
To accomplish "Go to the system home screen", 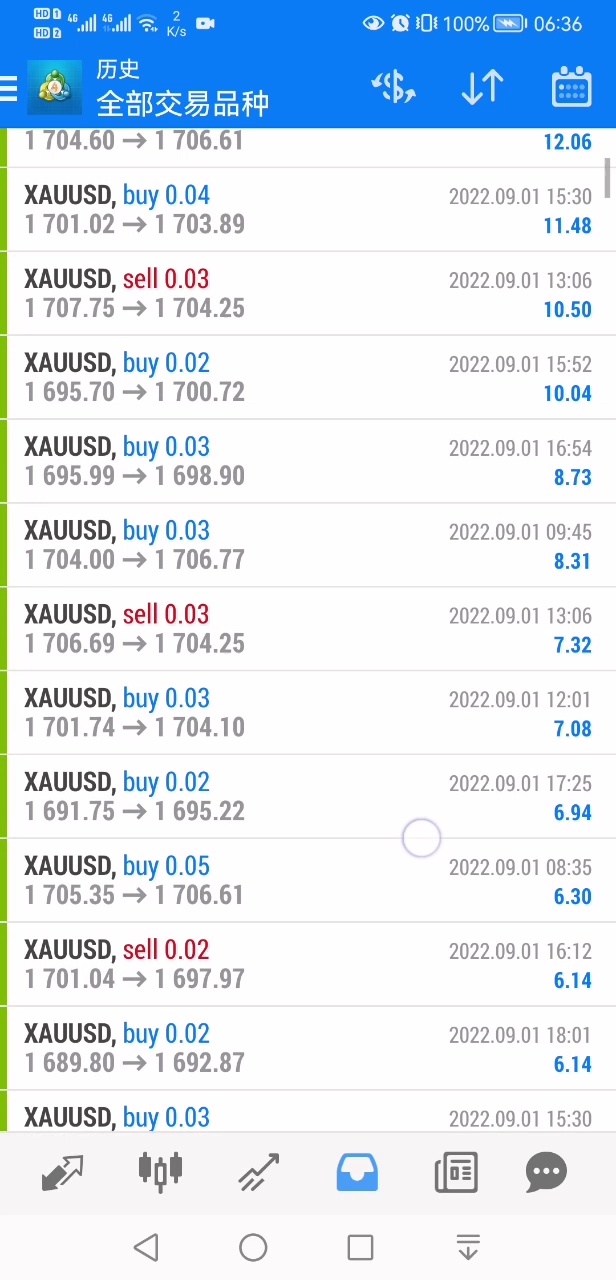I will click(253, 1247).
